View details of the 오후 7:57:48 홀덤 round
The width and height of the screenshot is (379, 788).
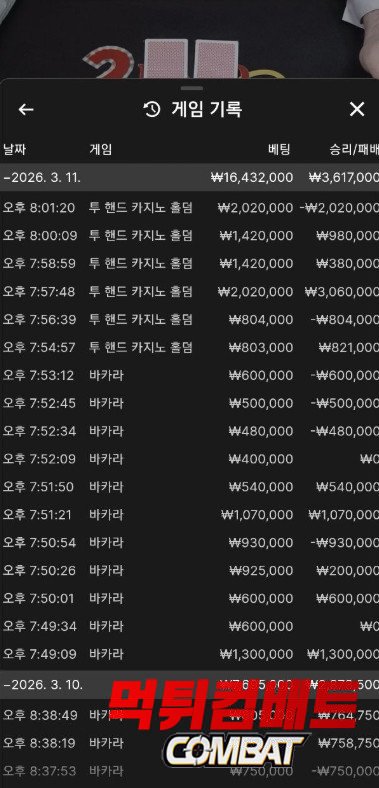click(x=190, y=291)
